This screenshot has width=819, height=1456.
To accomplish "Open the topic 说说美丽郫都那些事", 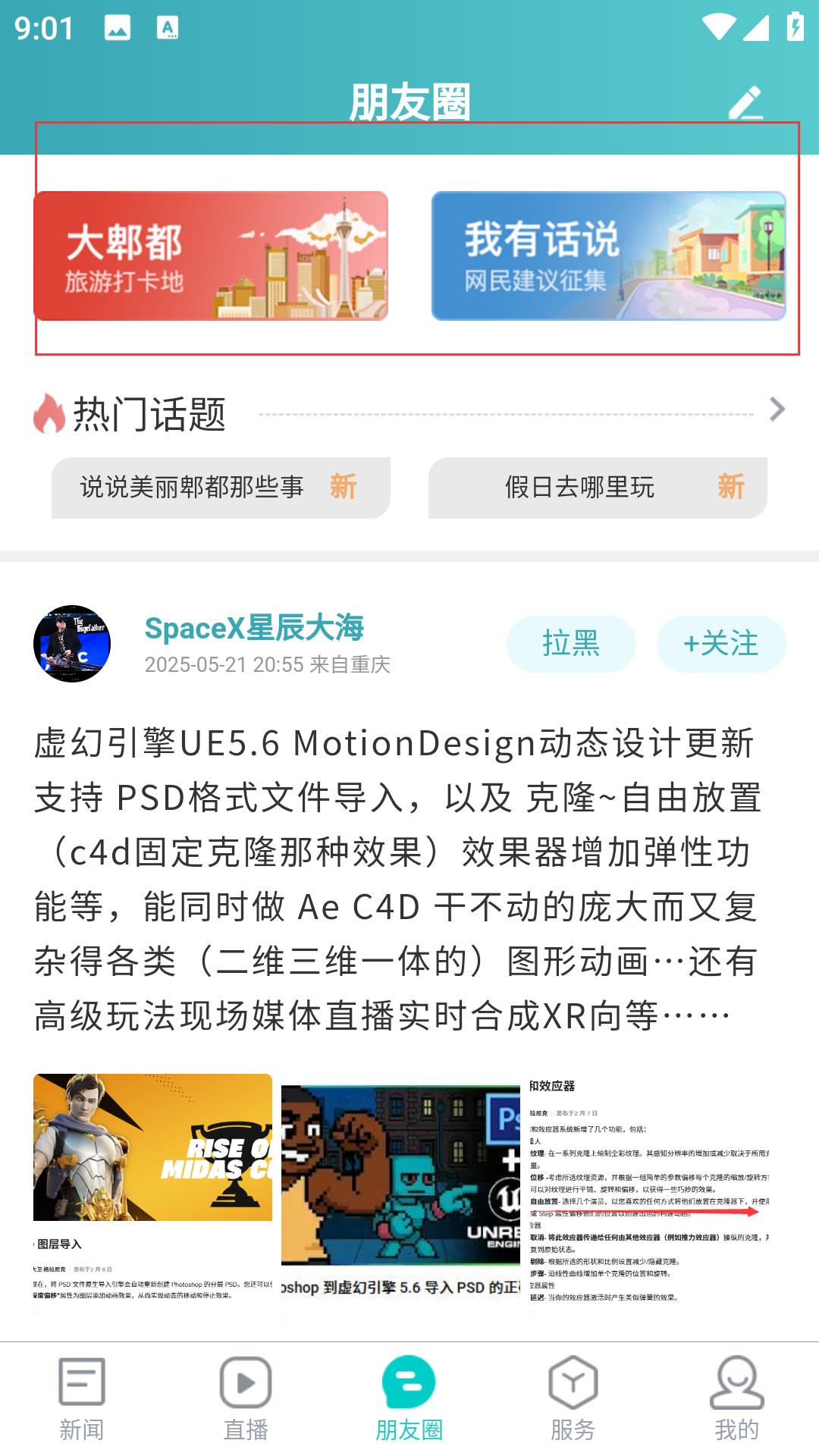I will tap(221, 488).
